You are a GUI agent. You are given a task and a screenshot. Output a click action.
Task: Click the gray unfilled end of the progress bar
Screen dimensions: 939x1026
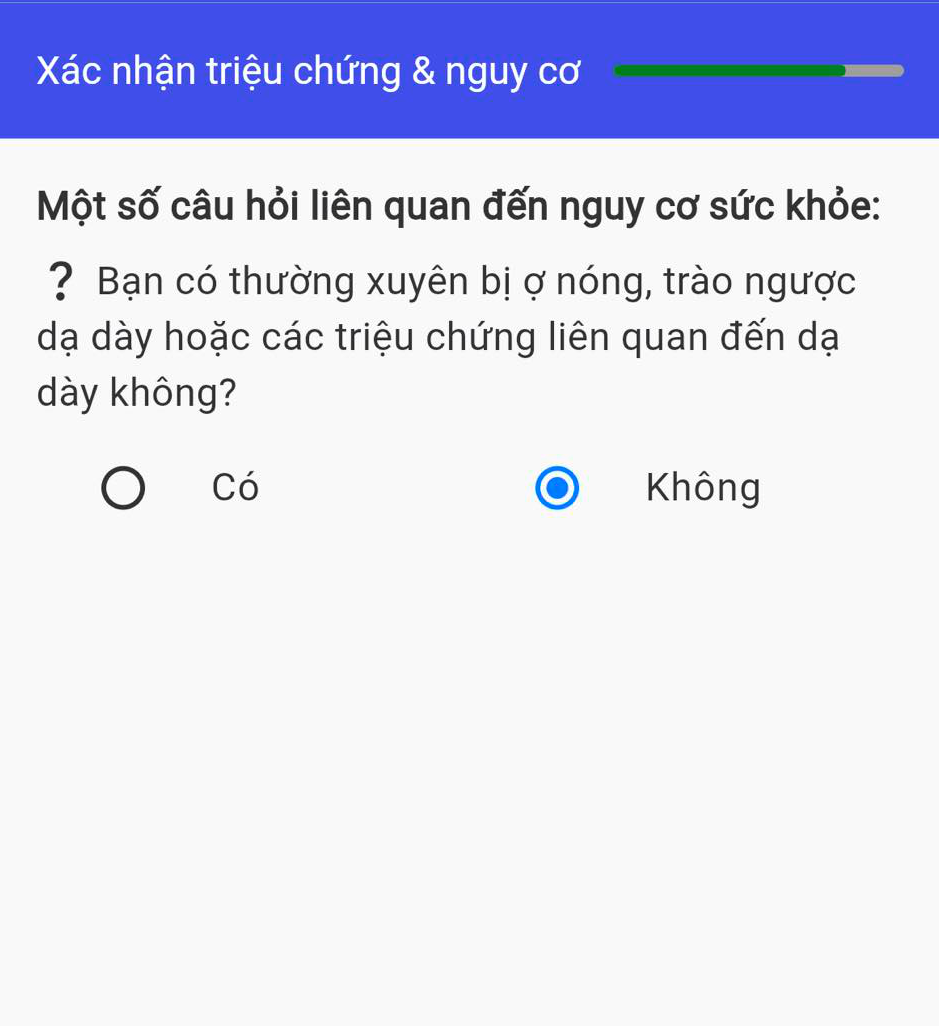click(875, 70)
